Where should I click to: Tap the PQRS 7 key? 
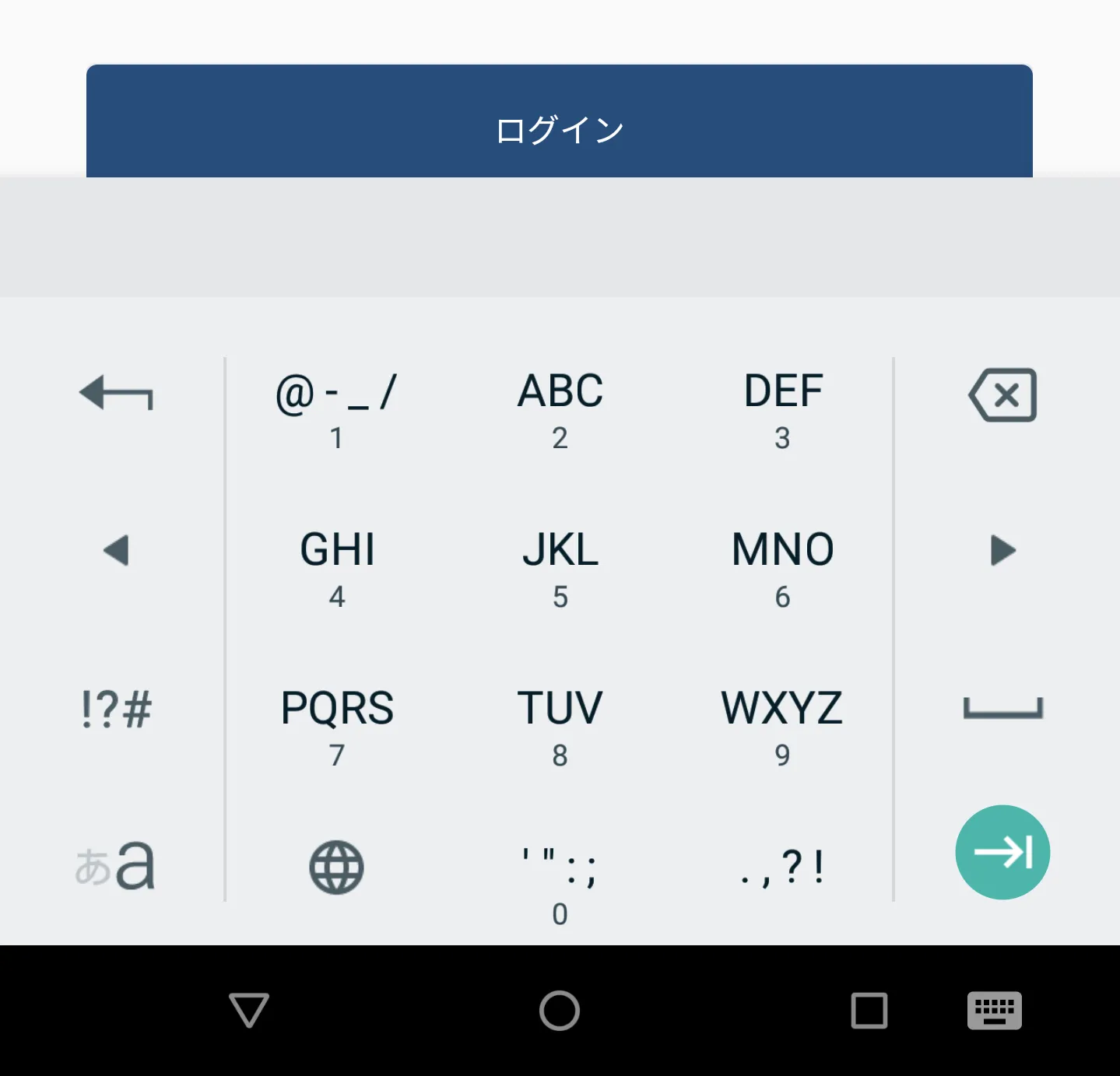[337, 727]
